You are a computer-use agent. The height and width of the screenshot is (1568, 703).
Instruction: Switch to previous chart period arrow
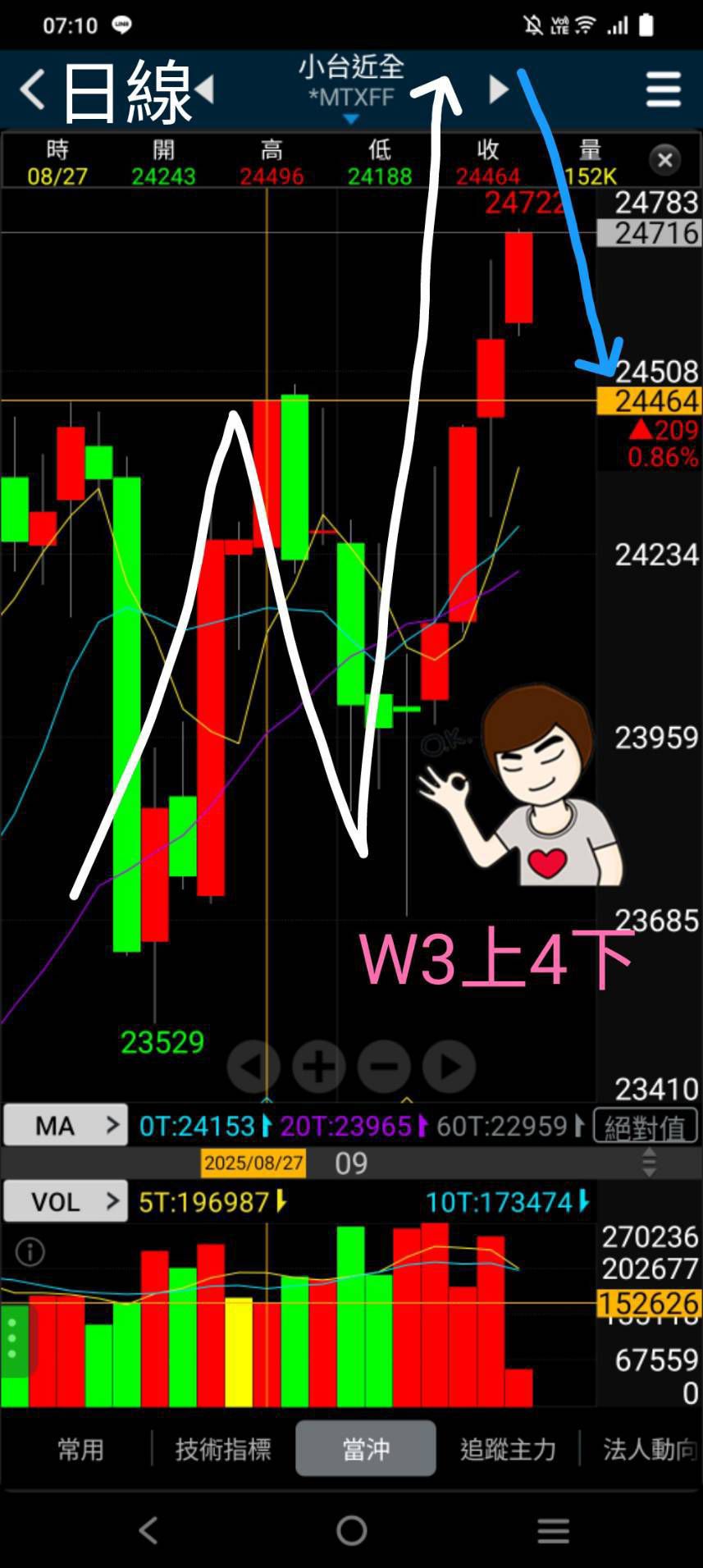tap(205, 89)
